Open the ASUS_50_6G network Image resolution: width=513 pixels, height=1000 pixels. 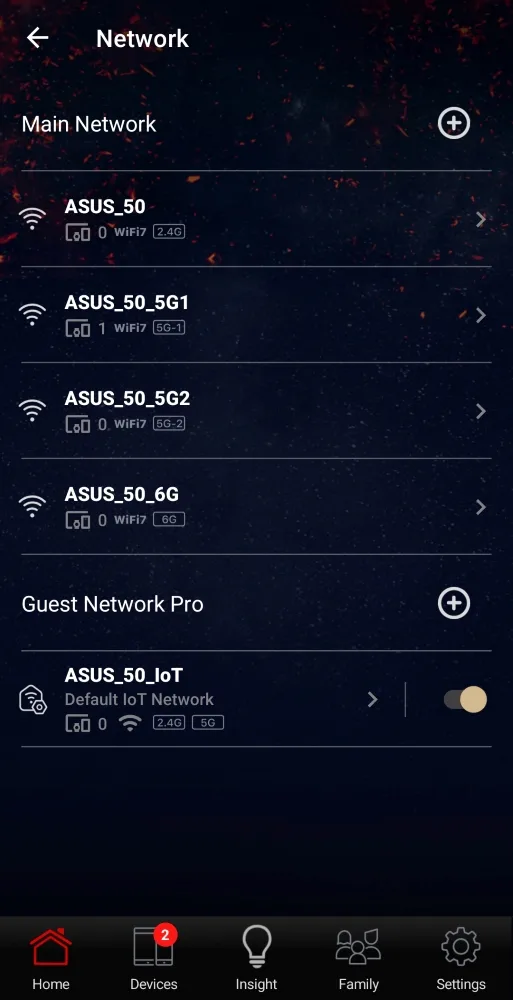coord(256,506)
